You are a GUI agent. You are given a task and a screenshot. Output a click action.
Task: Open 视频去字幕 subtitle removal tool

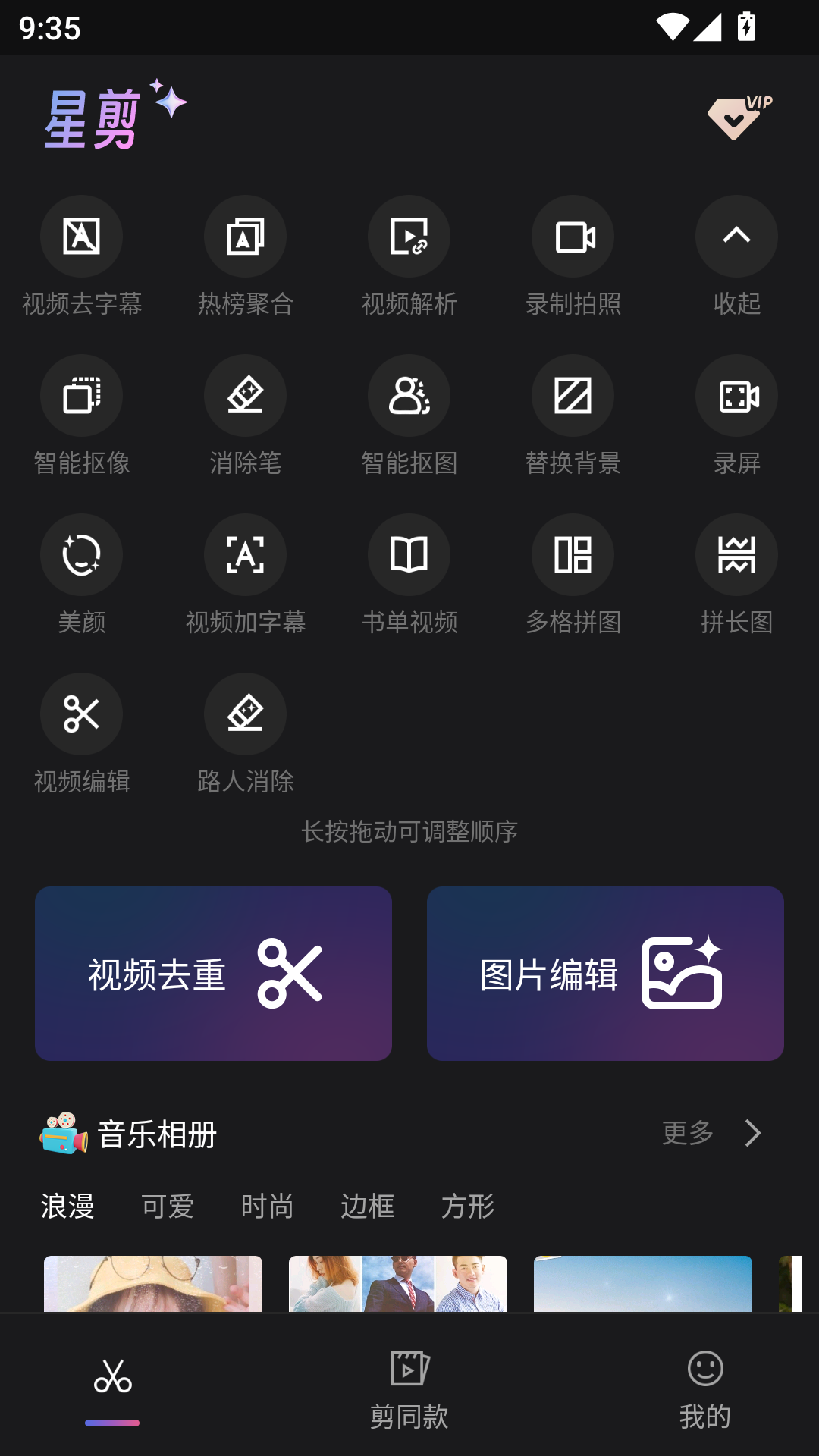click(x=82, y=237)
